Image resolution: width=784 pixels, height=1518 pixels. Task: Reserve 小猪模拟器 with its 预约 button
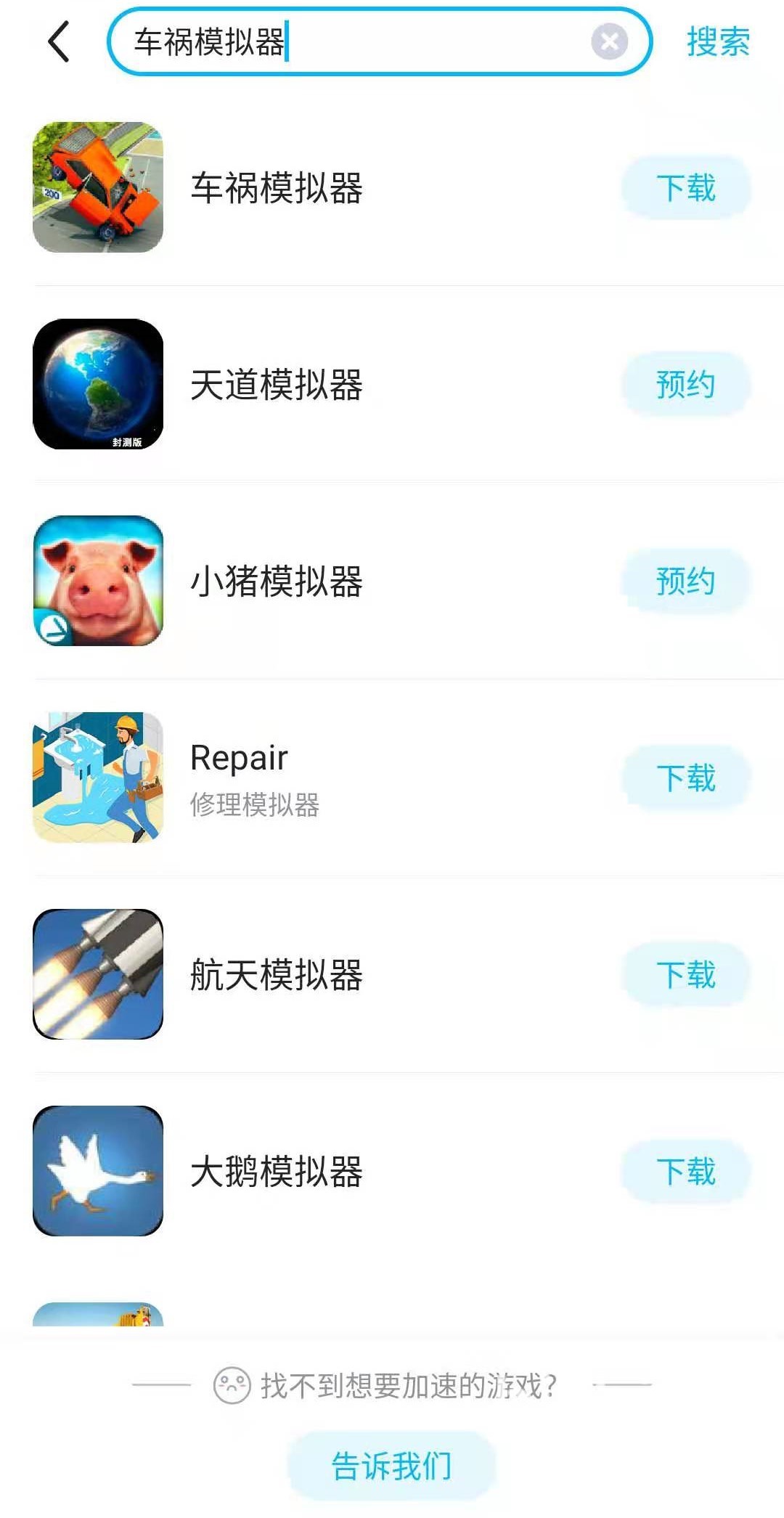click(685, 581)
